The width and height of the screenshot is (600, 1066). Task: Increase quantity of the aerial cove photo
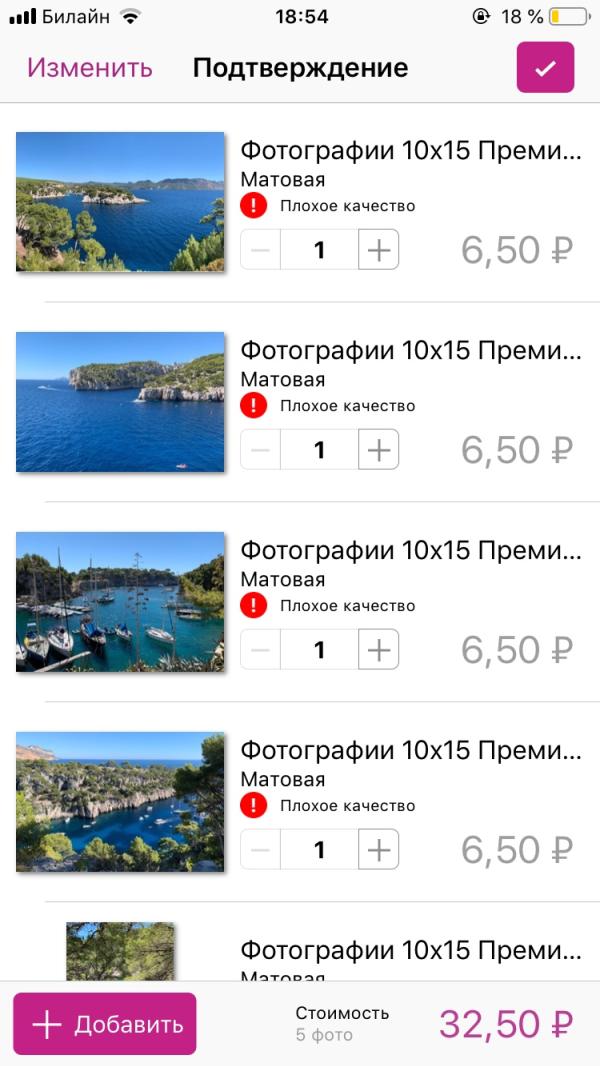(378, 850)
